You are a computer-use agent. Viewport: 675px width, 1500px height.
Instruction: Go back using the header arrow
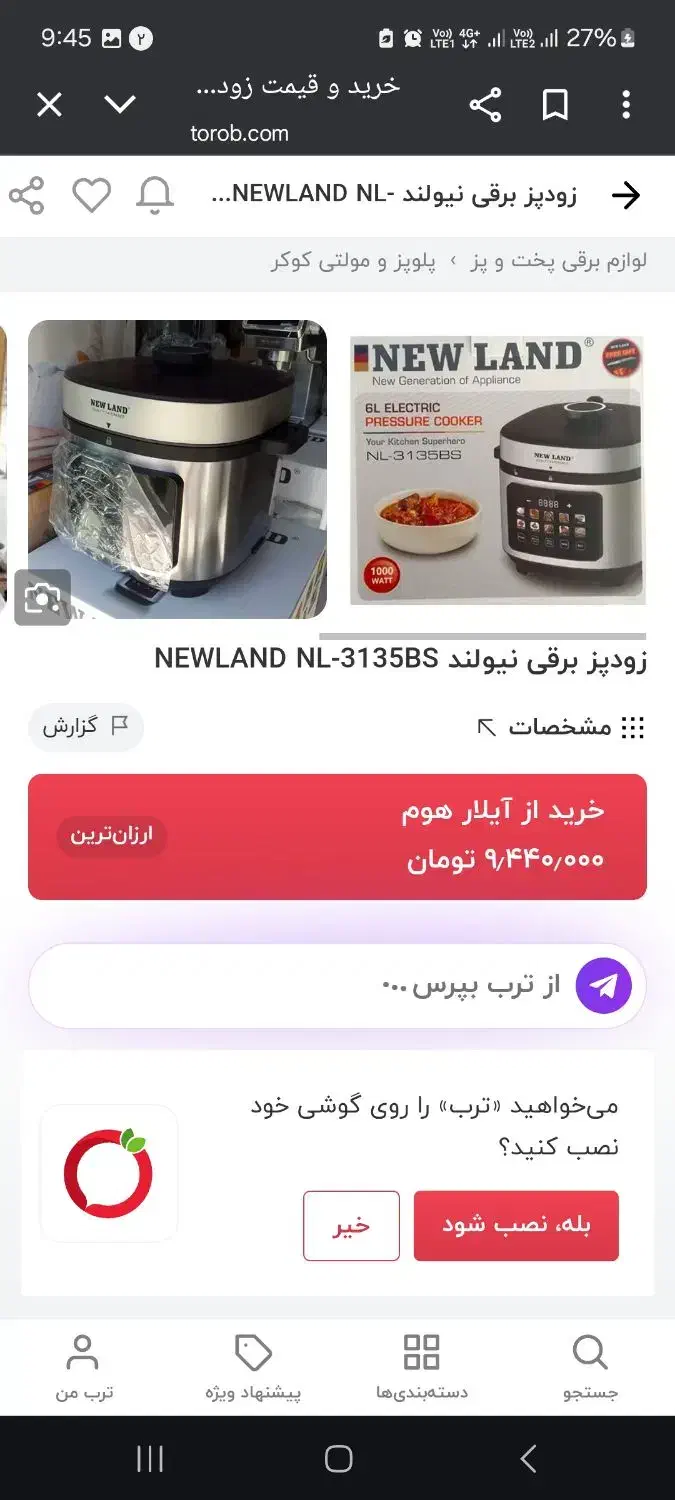[x=625, y=196]
